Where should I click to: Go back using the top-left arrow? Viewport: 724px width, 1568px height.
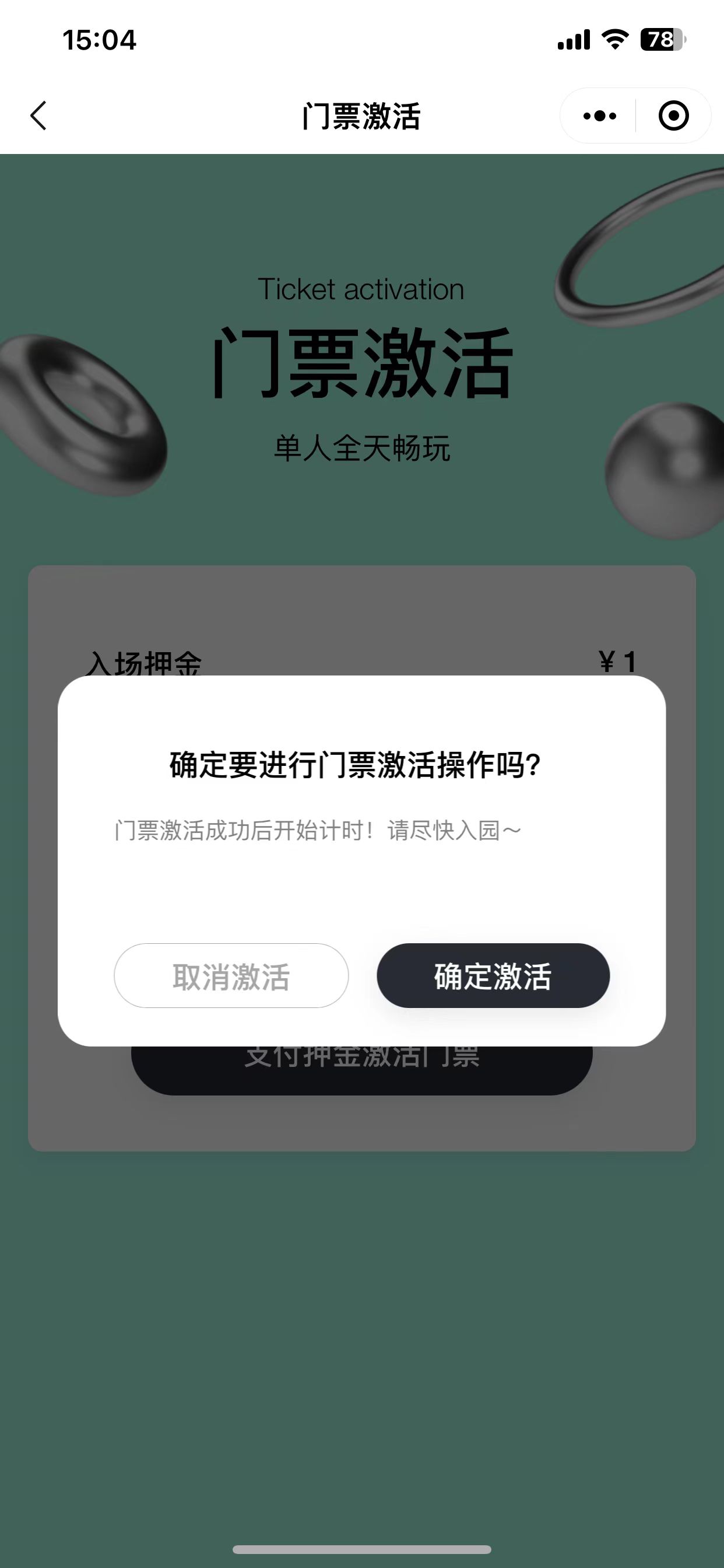(38, 116)
